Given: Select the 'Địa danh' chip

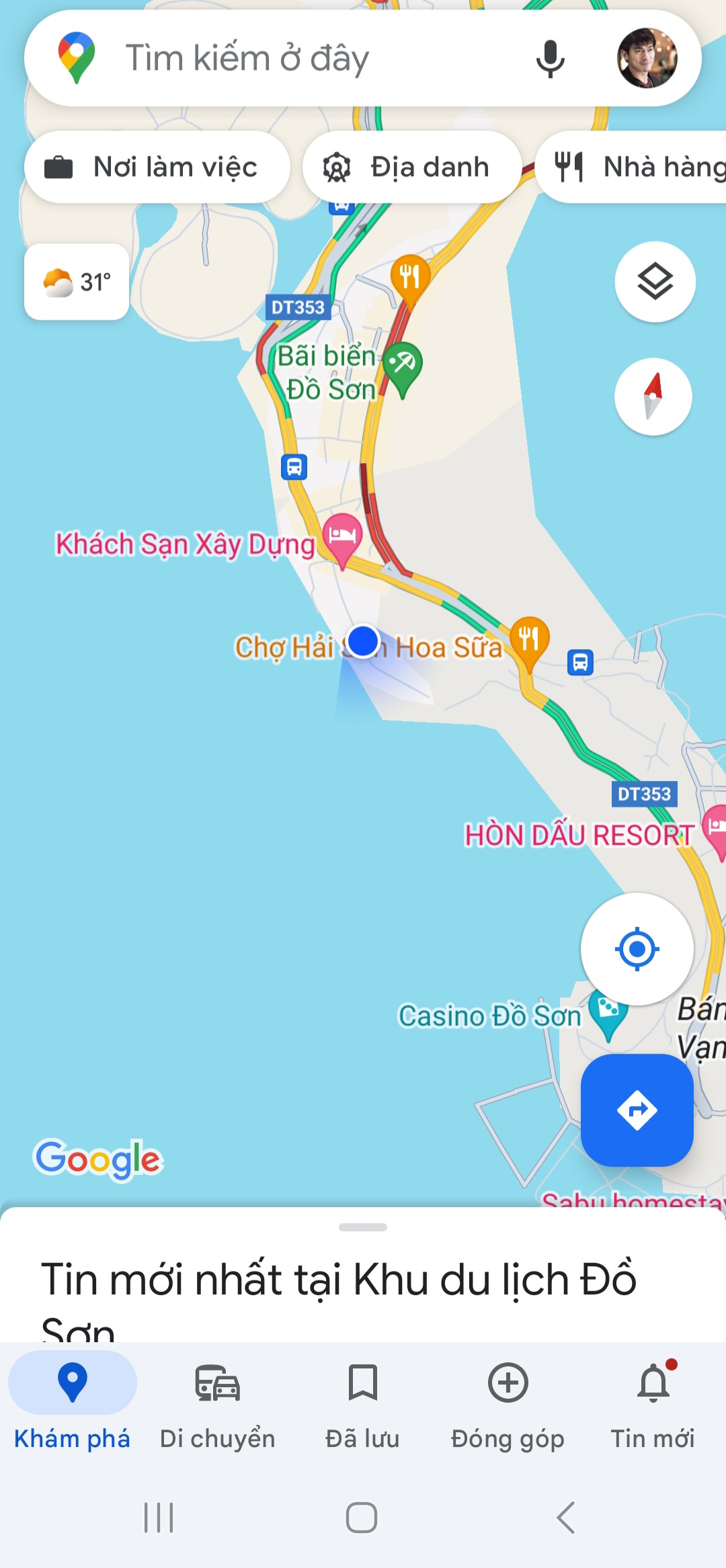Looking at the screenshot, I should coord(411,167).
